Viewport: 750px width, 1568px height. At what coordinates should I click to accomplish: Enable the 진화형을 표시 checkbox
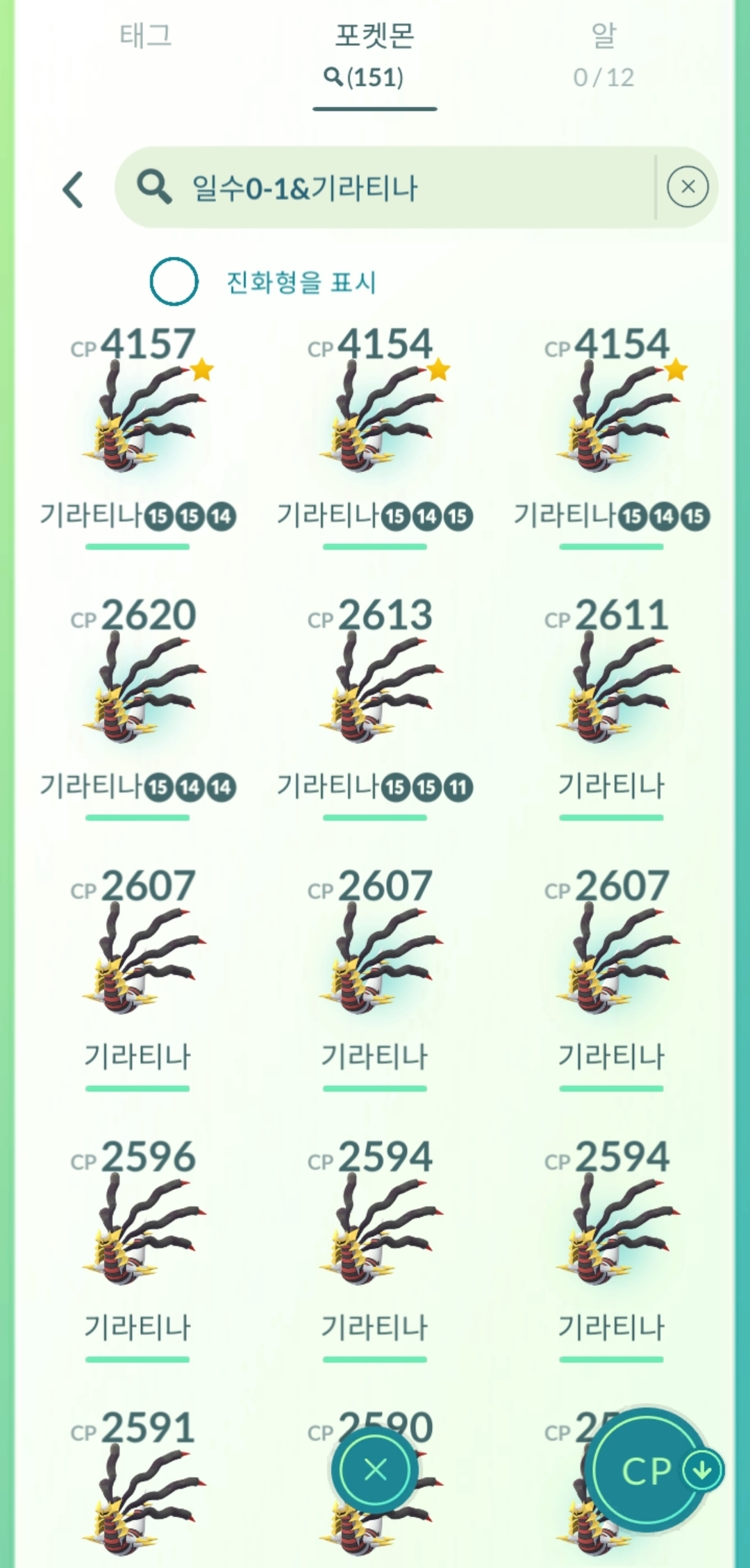pyautogui.click(x=174, y=281)
